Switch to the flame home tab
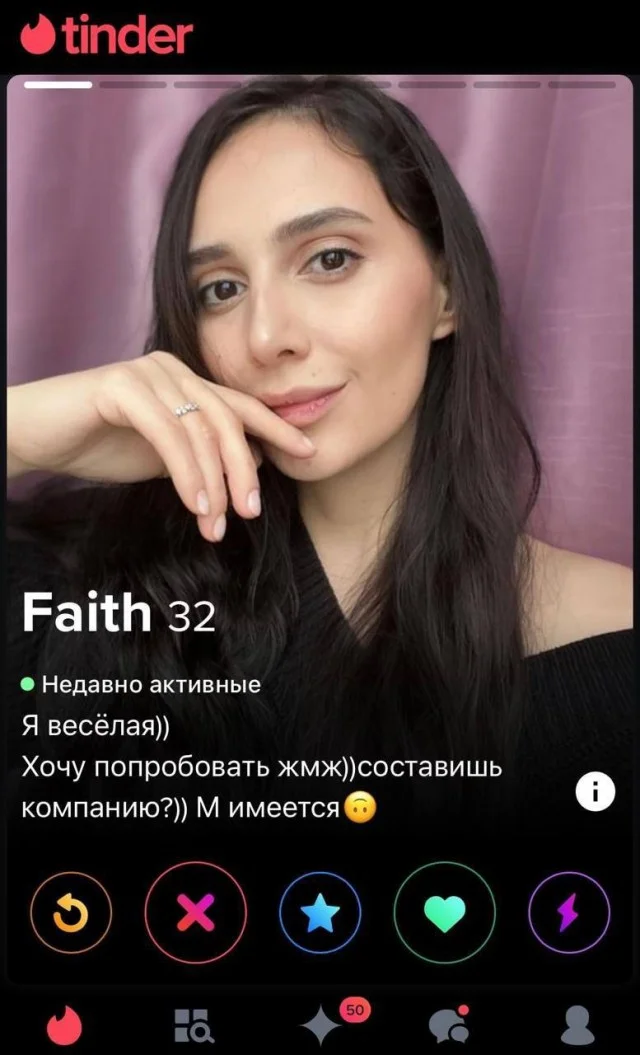640x1055 pixels. 65,1026
